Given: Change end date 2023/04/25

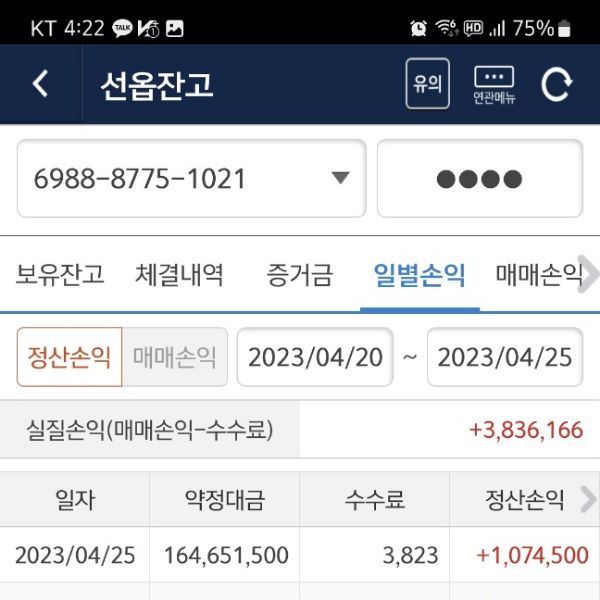Looking at the screenshot, I should [x=505, y=357].
